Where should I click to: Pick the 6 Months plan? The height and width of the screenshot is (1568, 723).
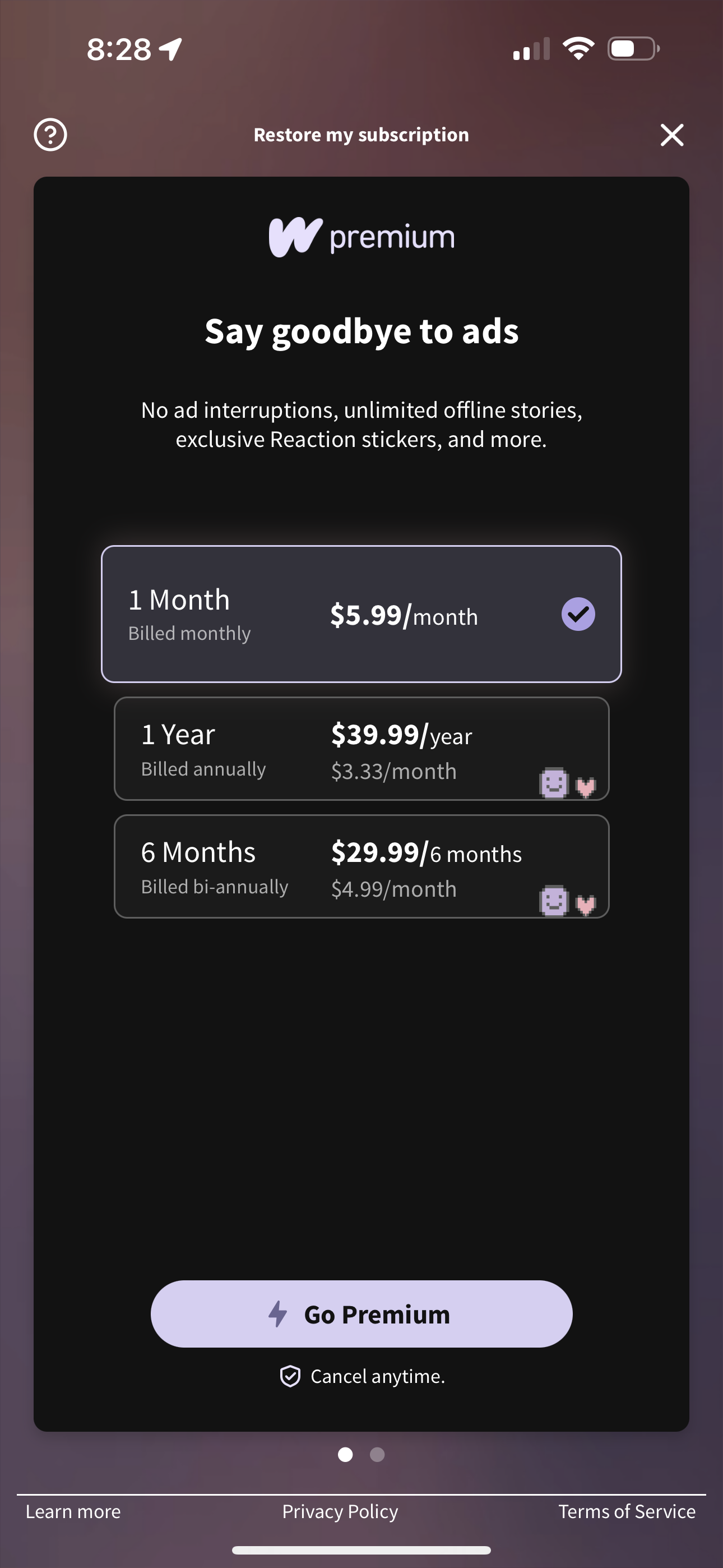click(x=361, y=866)
